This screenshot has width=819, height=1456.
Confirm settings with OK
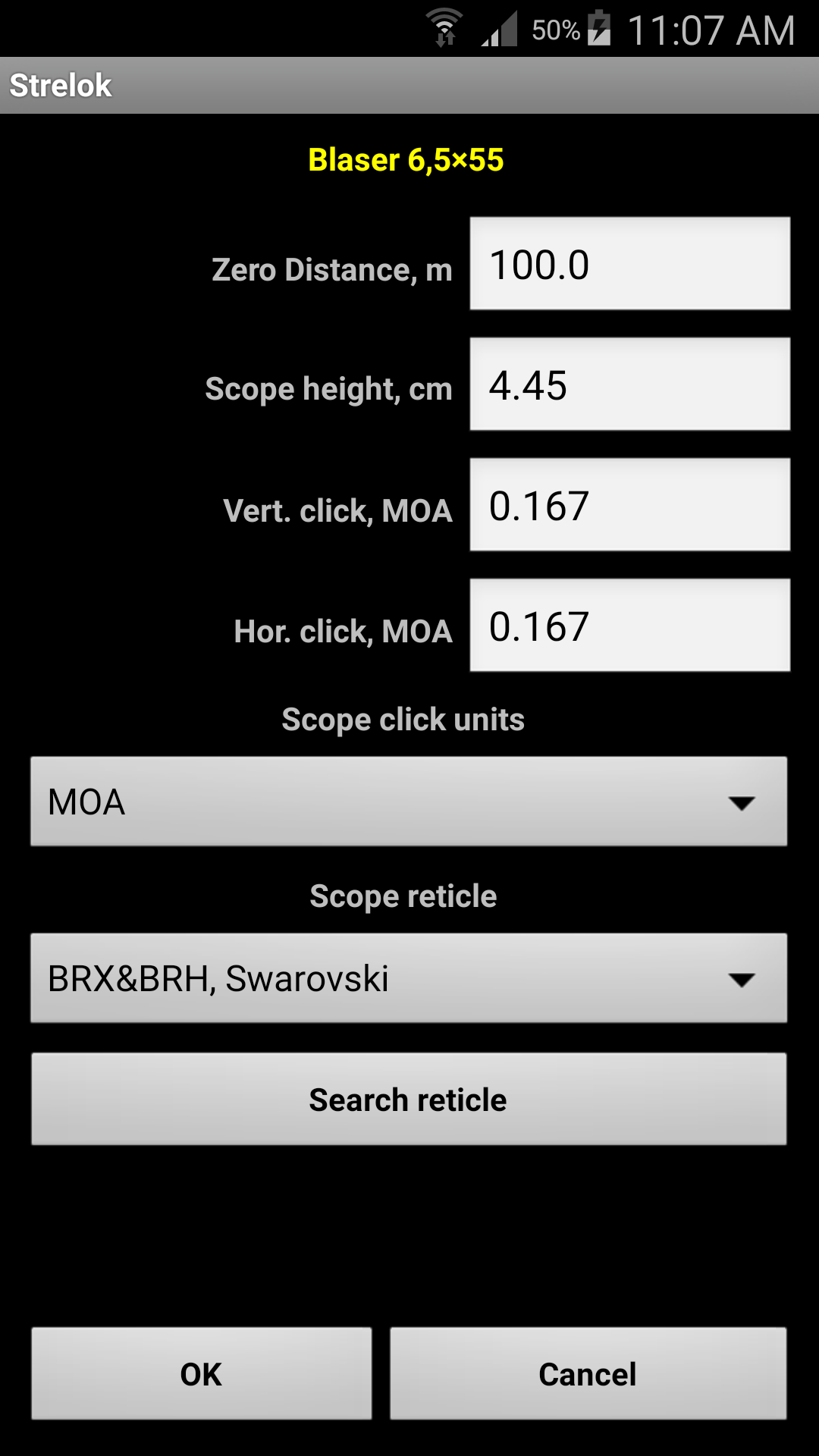[201, 1373]
